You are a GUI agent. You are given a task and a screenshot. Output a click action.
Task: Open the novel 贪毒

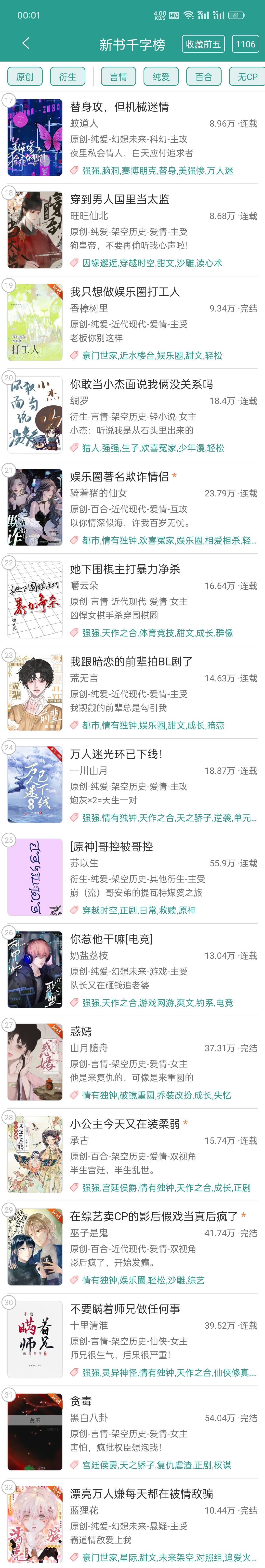81,1401
